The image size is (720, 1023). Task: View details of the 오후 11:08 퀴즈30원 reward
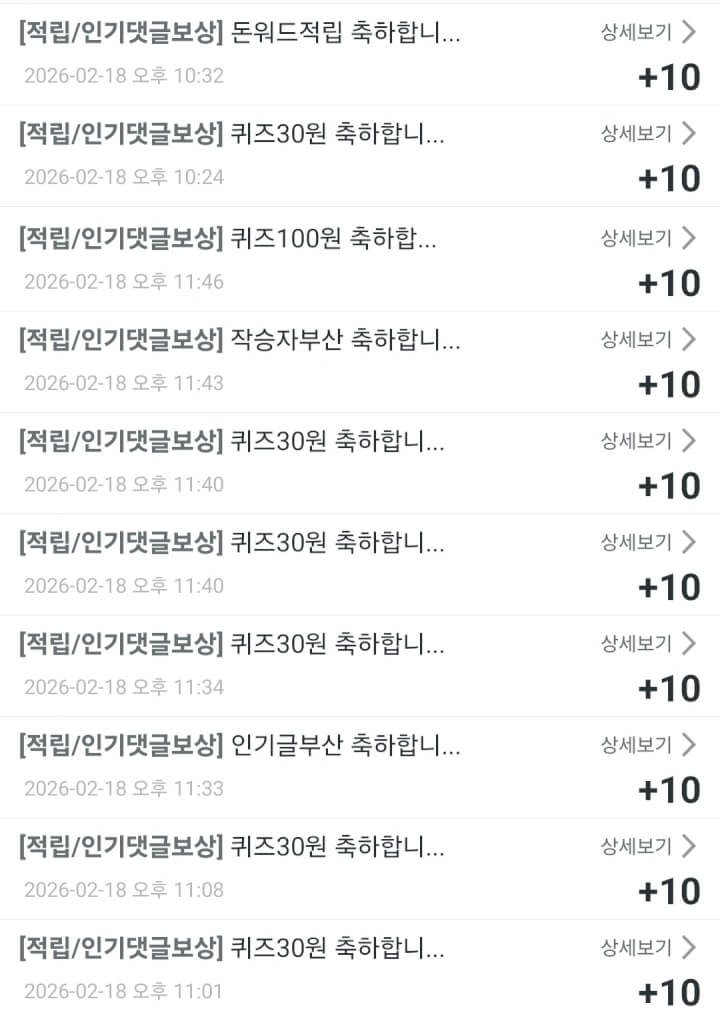tap(647, 846)
